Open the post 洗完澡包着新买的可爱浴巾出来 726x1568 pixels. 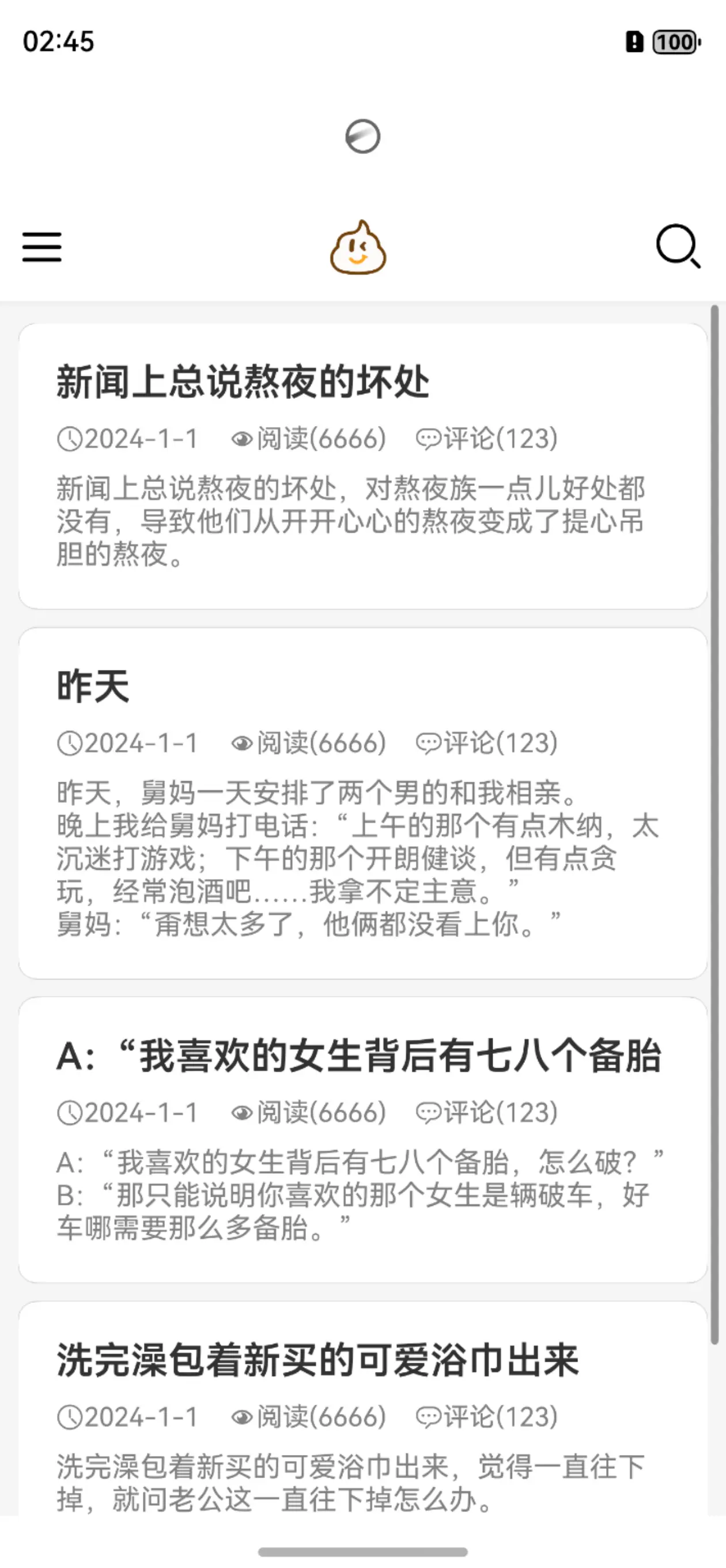pos(317,1360)
